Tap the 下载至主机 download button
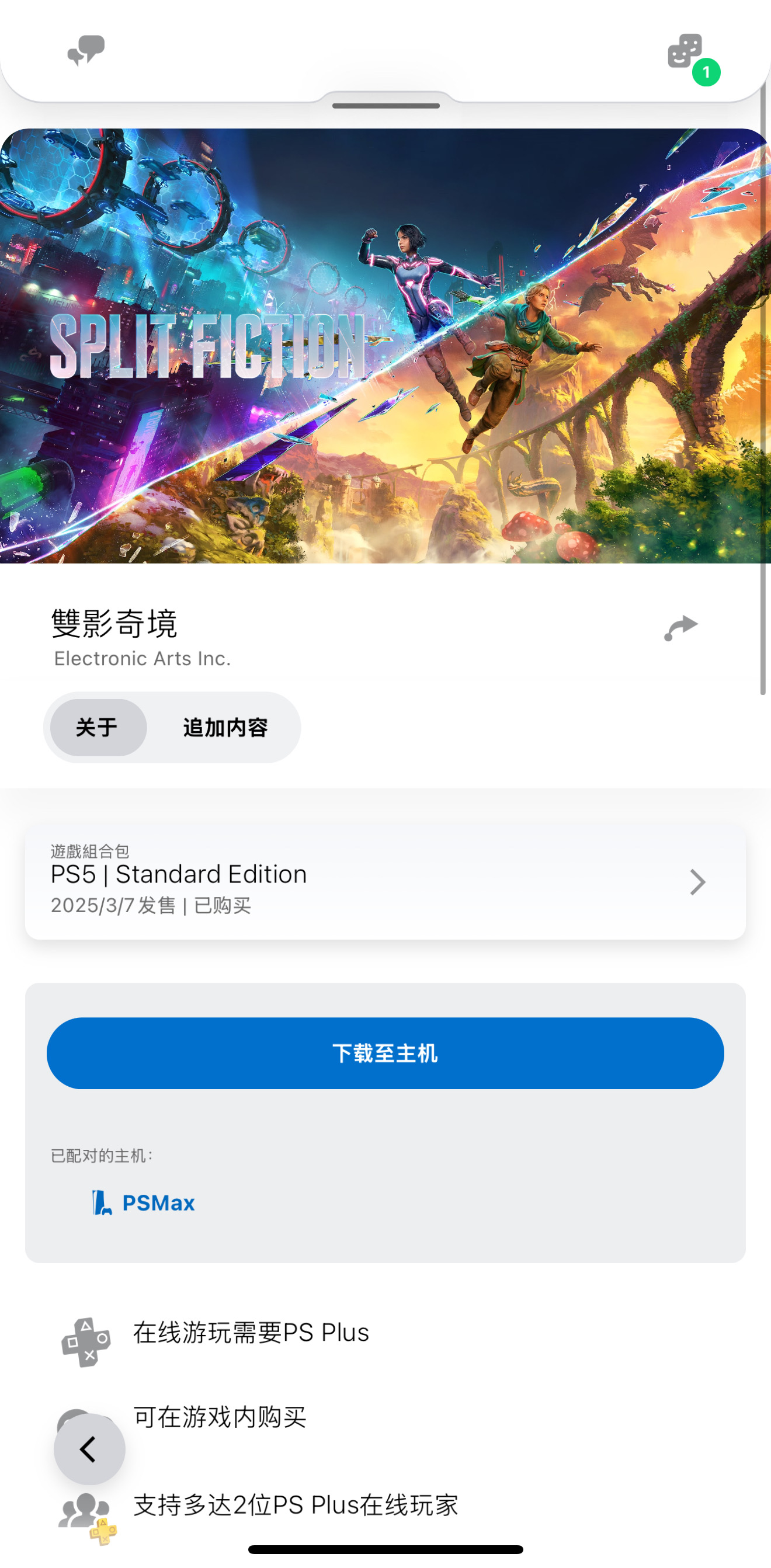771x1568 pixels. pyautogui.click(x=385, y=1052)
